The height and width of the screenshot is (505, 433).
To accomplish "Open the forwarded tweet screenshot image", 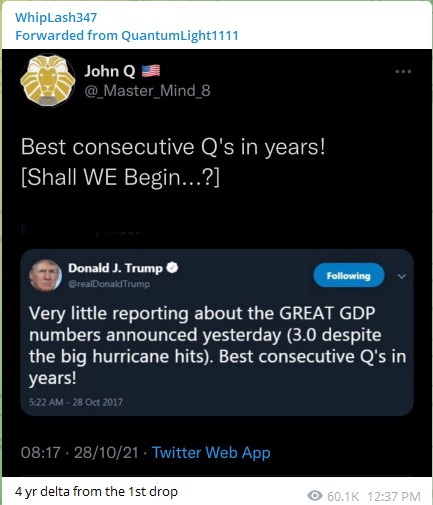I will [217, 263].
